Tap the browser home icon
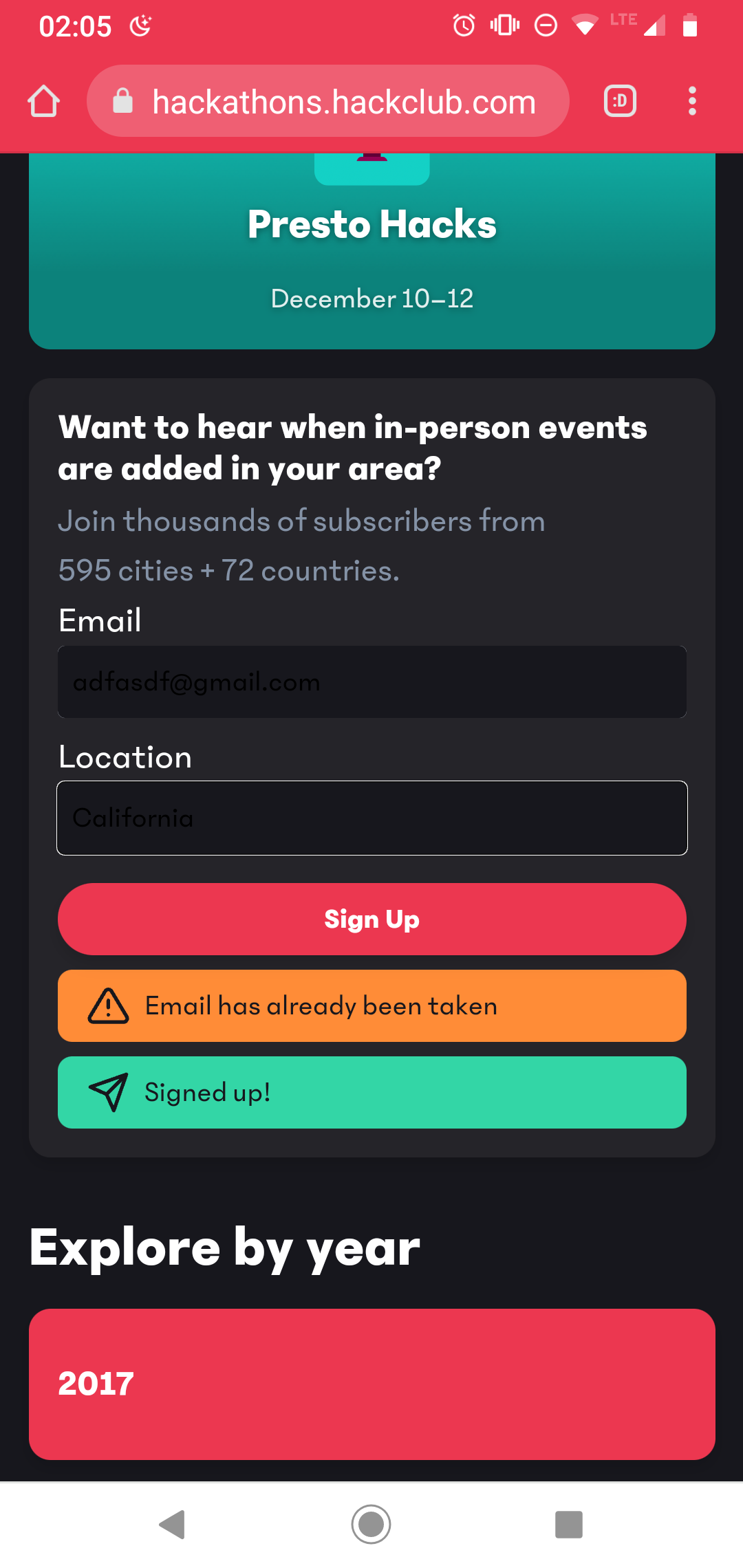Image resolution: width=743 pixels, height=1568 pixels. [43, 101]
